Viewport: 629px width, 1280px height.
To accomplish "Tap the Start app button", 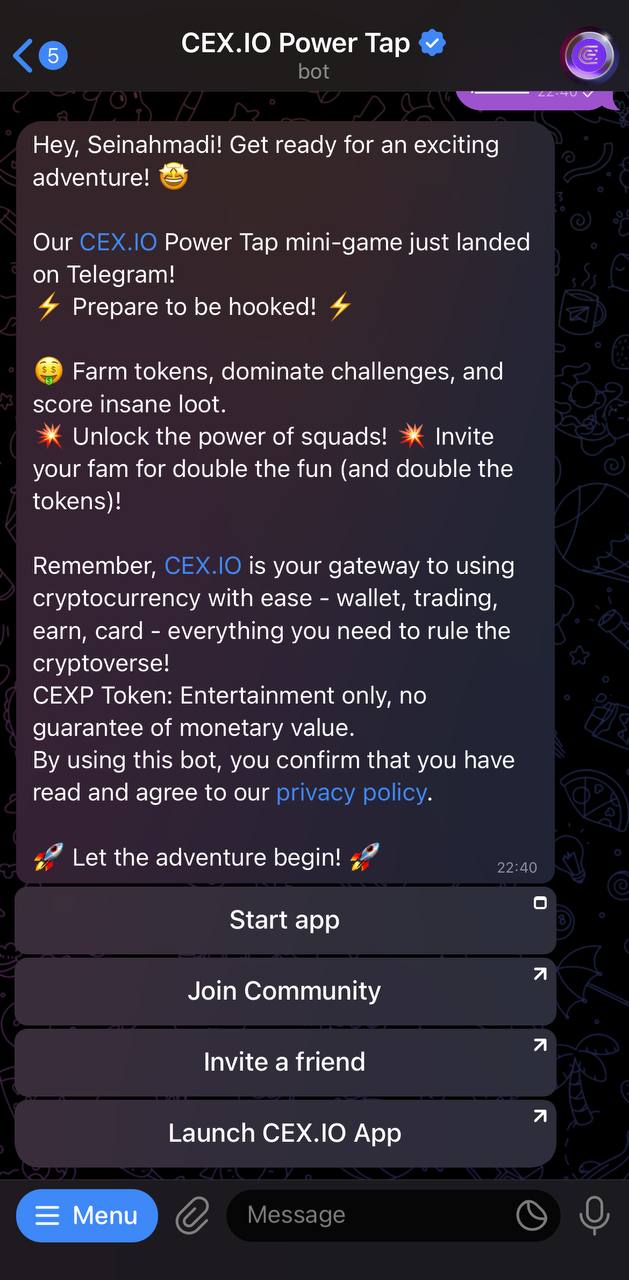I will tap(285, 920).
